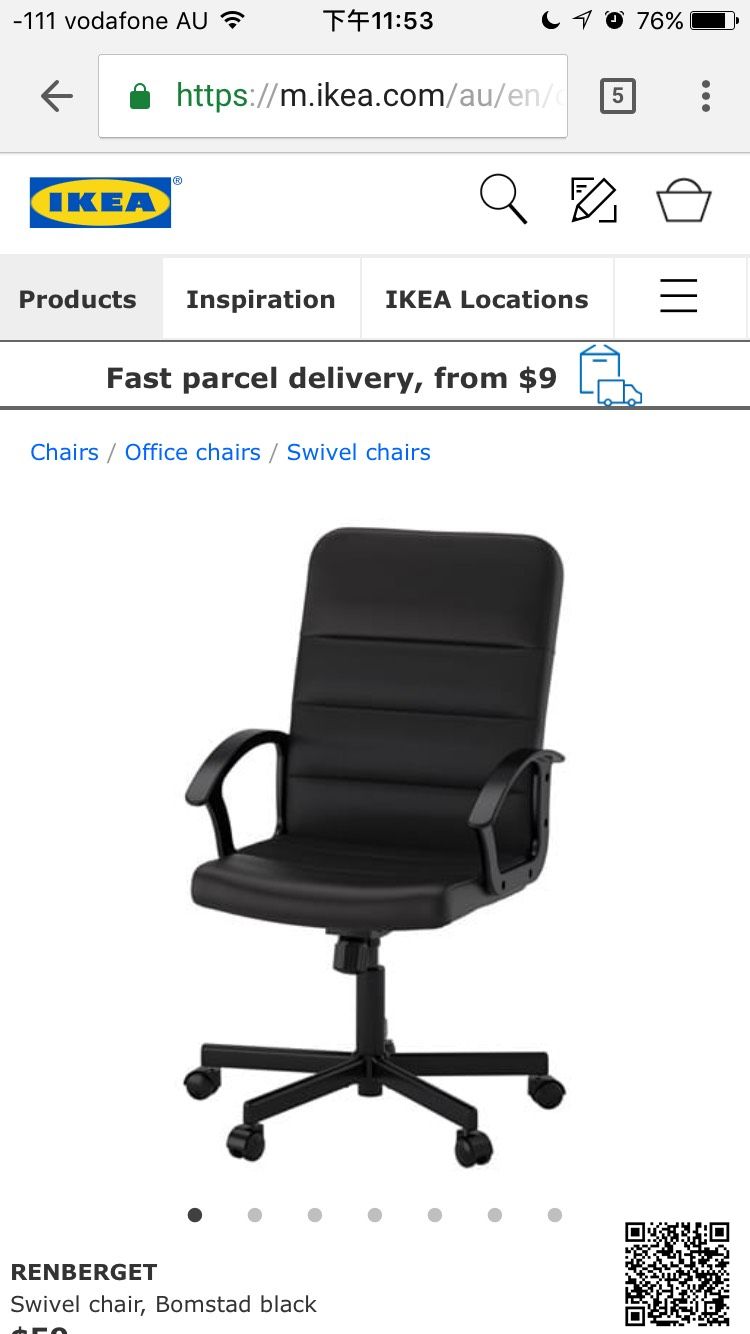
Task: Open the fast parcel delivery banner
Action: click(374, 377)
